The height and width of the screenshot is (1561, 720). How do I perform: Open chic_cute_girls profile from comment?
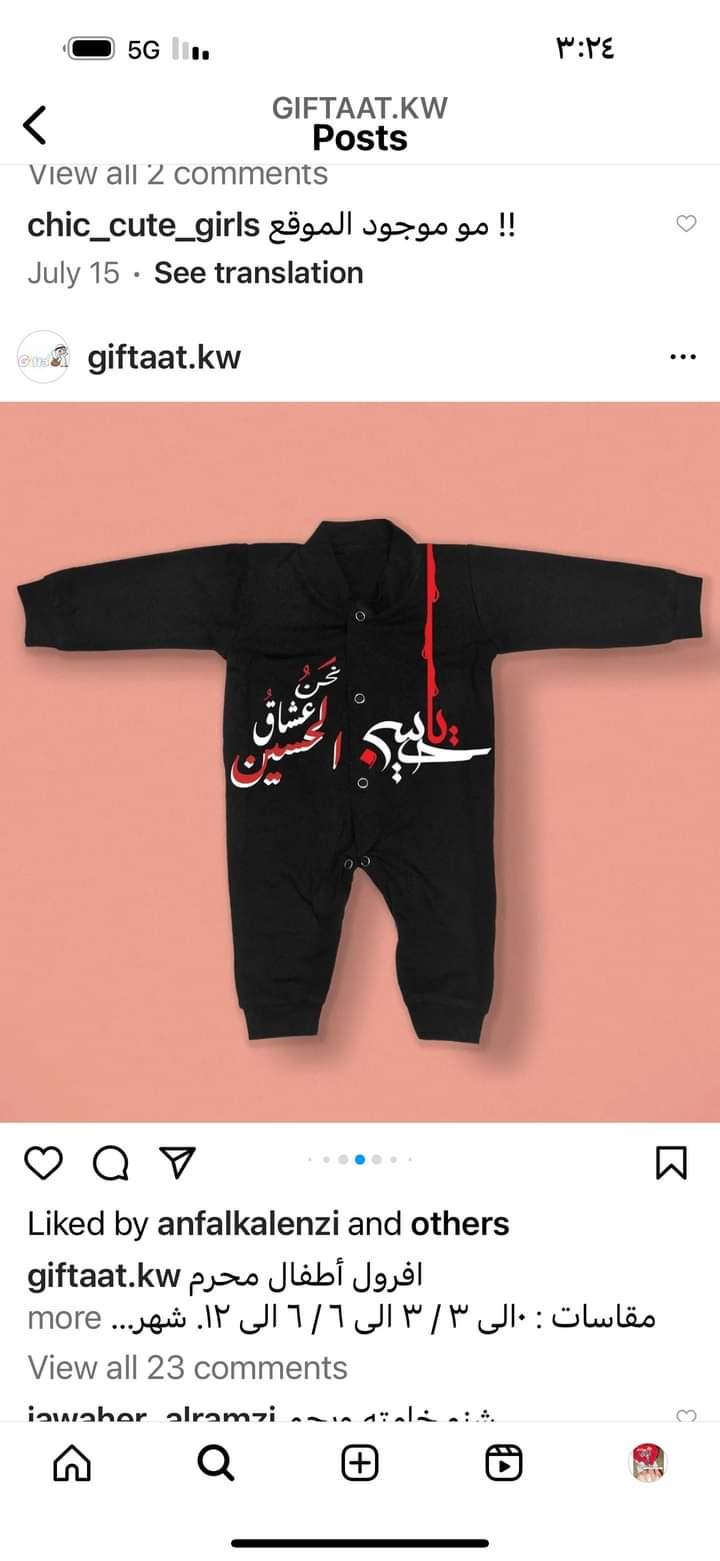(x=144, y=226)
